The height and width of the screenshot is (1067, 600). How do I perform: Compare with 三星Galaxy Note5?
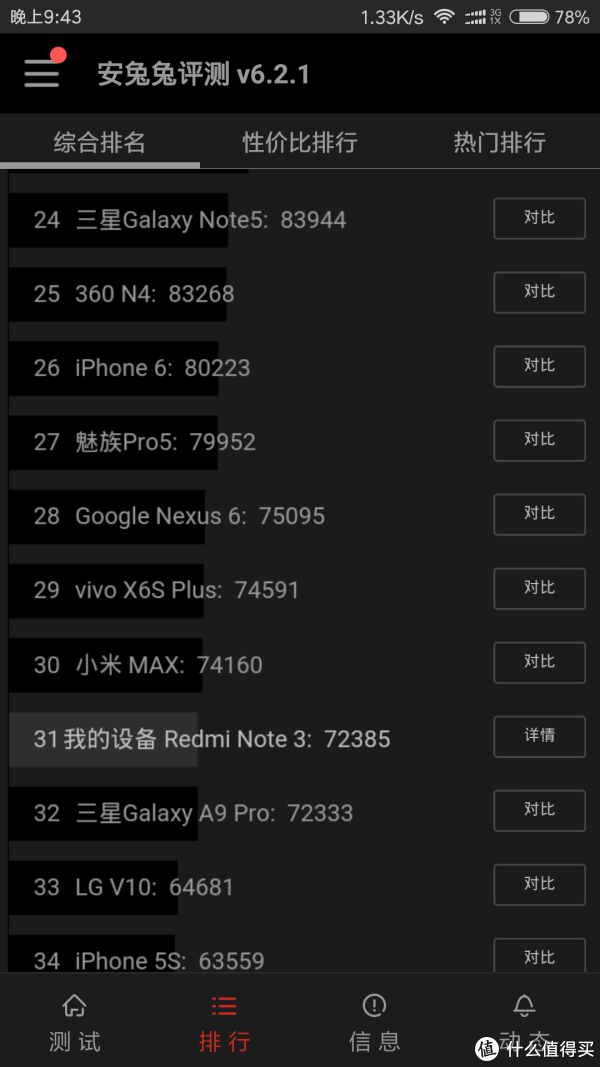coord(539,218)
